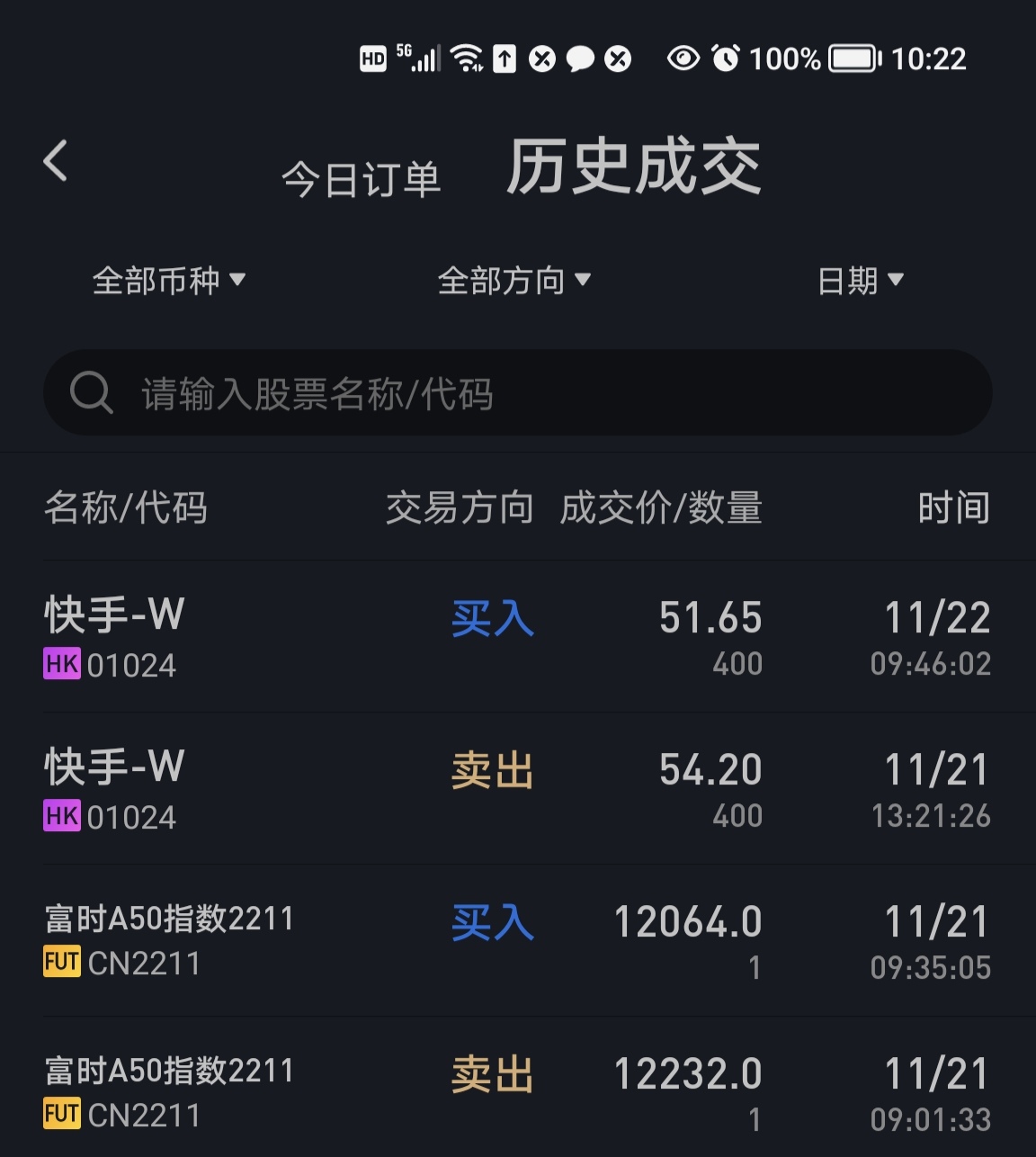View the 富时A50指数2211 buy trade at 12064.0
This screenshot has height=1157, width=1036.
[x=517, y=941]
